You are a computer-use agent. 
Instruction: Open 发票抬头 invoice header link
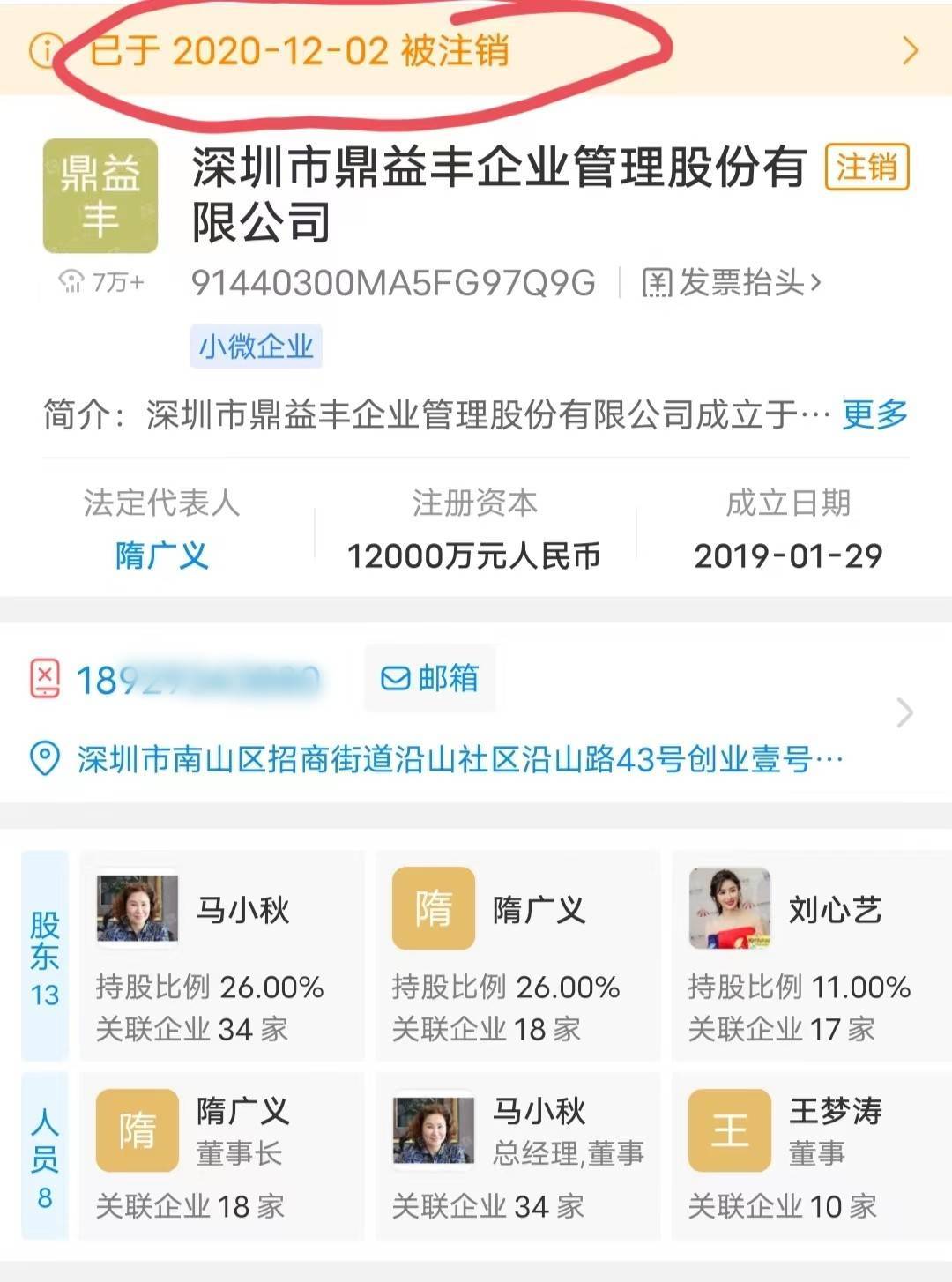740,280
